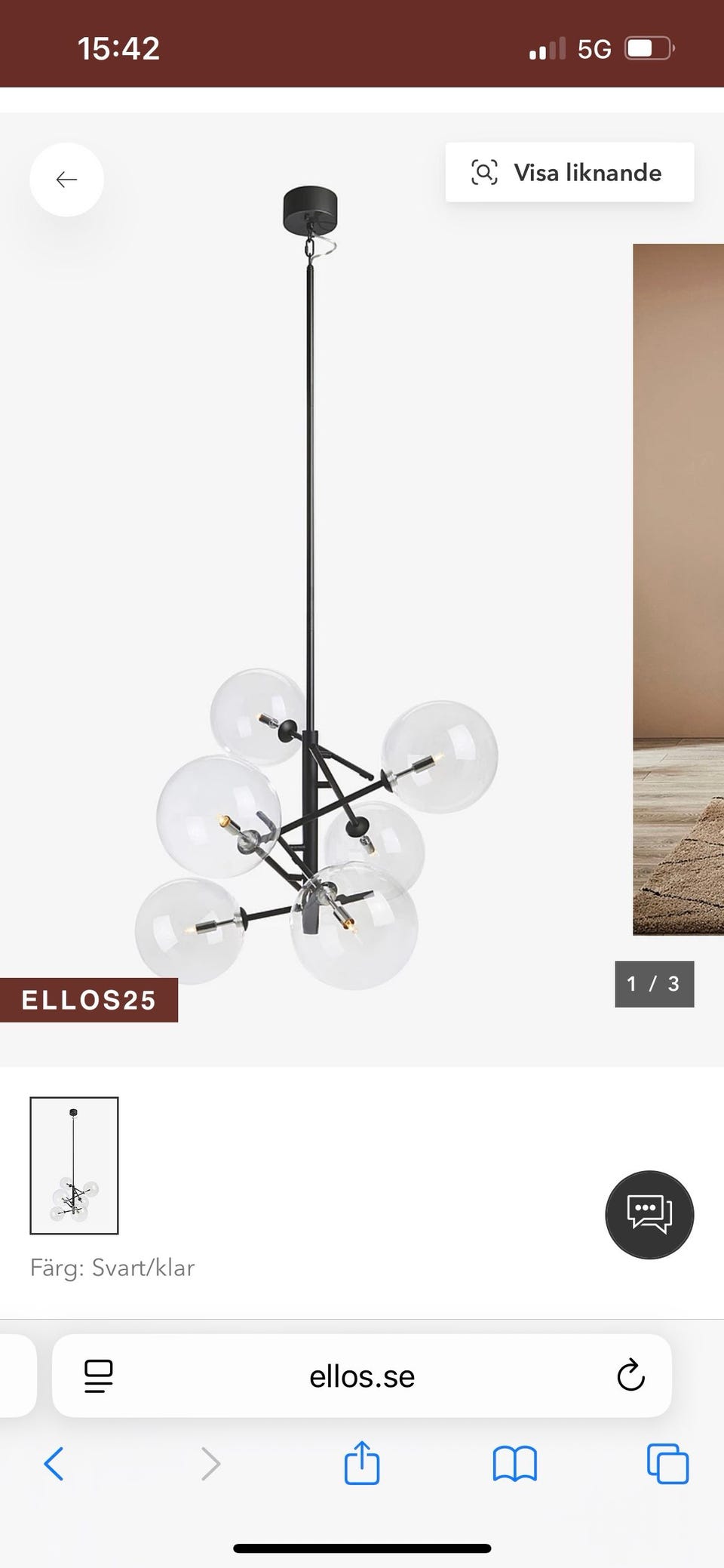Open the live chat bubble
Image resolution: width=724 pixels, height=1568 pixels.
point(649,1214)
